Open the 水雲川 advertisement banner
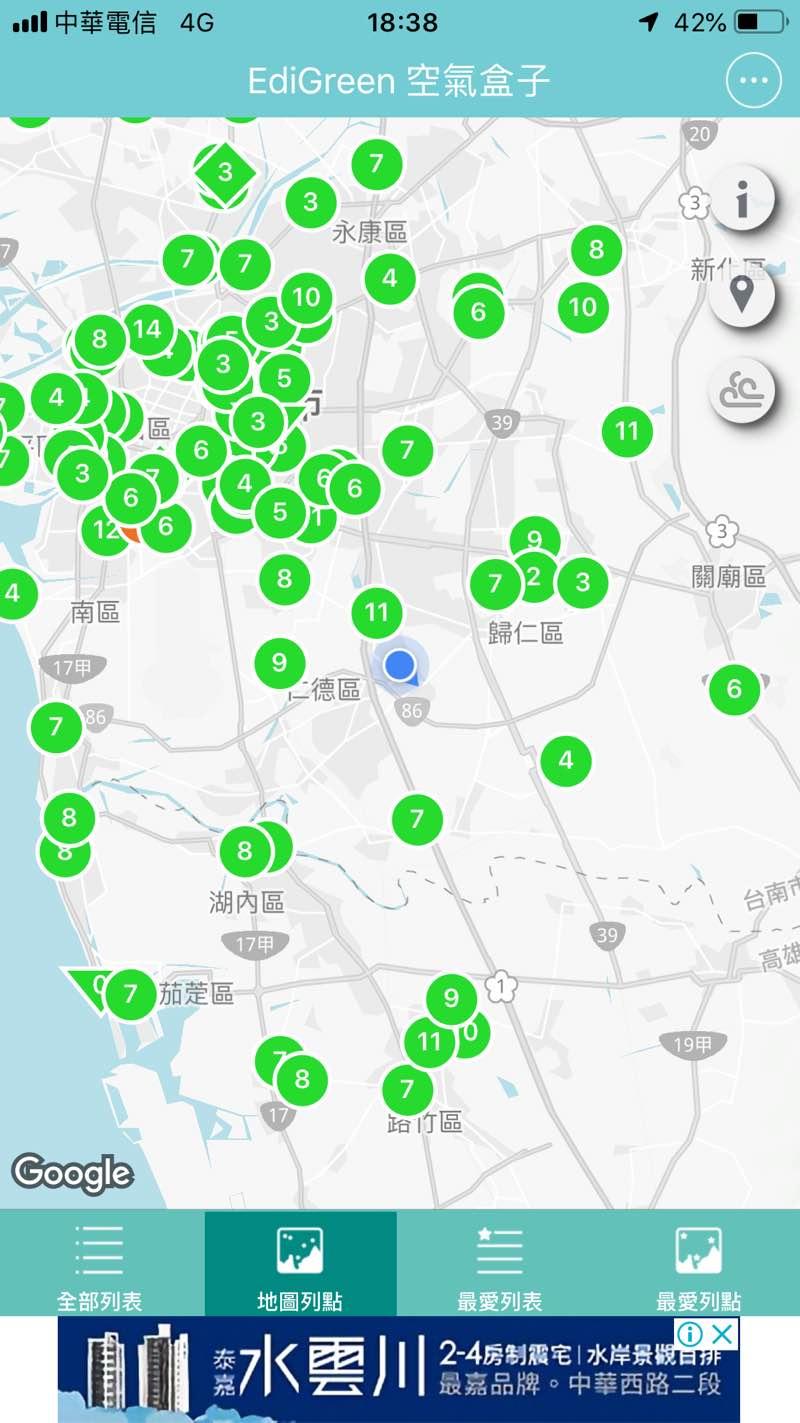Image resolution: width=800 pixels, height=1423 pixels. [x=399, y=1369]
